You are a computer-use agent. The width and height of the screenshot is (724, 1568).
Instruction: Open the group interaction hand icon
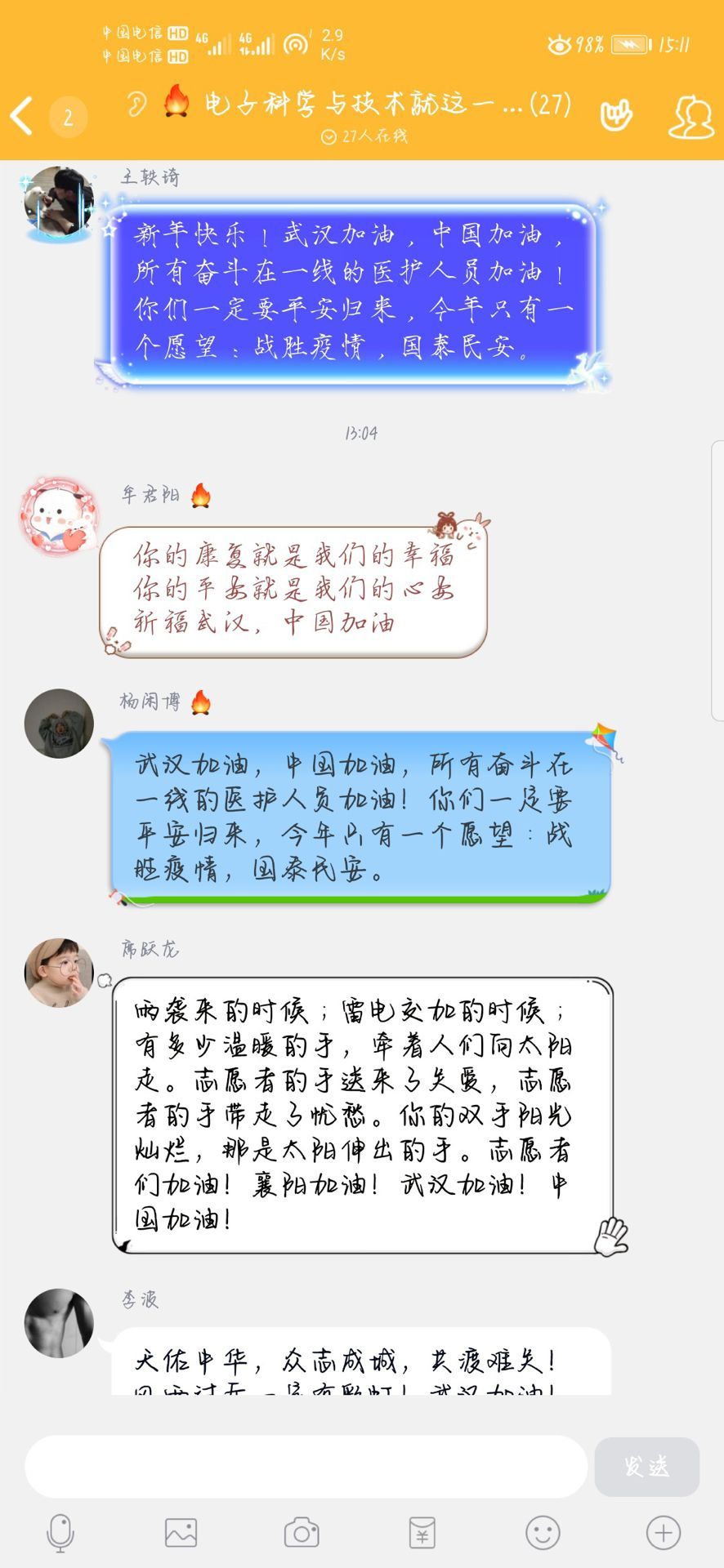coord(616,116)
